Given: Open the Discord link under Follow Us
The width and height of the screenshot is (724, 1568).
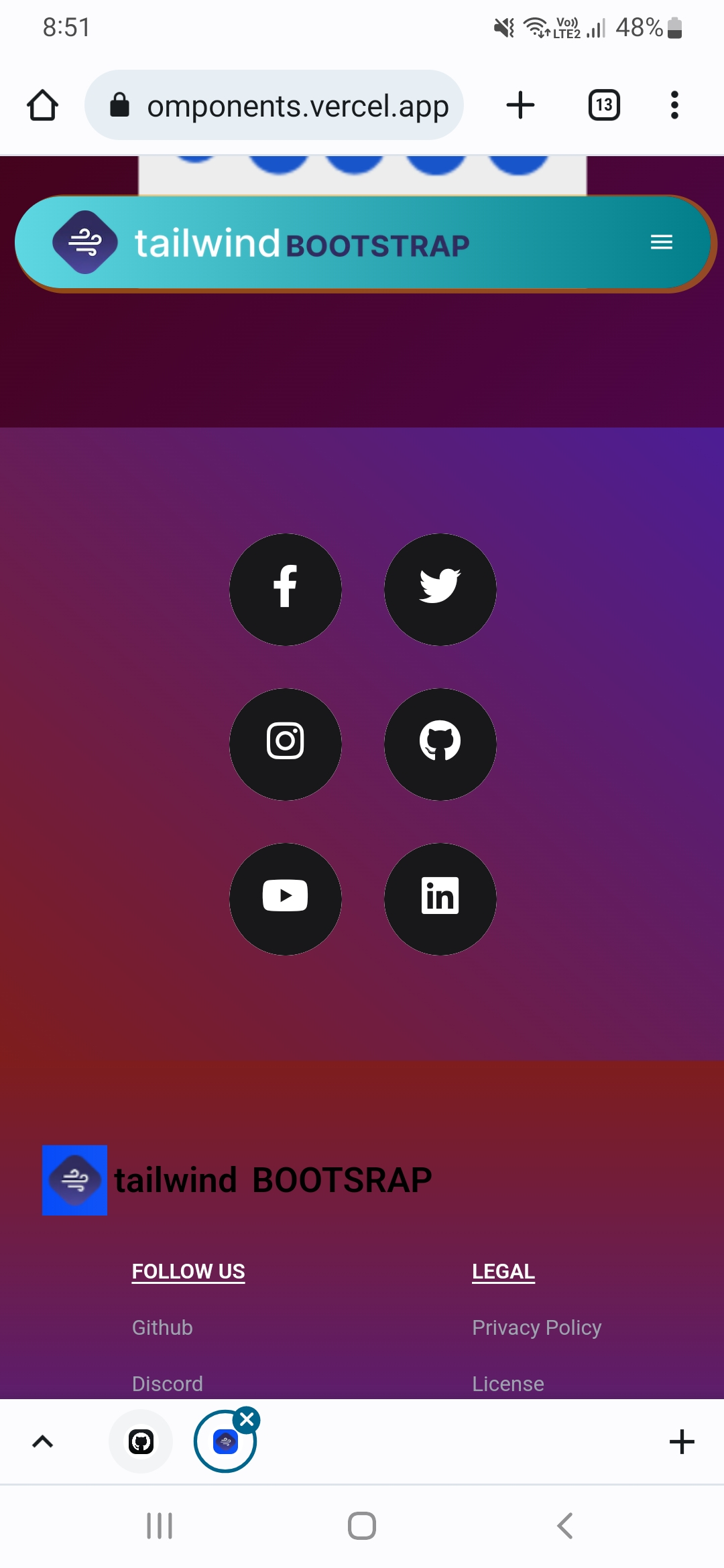Looking at the screenshot, I should pyautogui.click(x=168, y=1383).
